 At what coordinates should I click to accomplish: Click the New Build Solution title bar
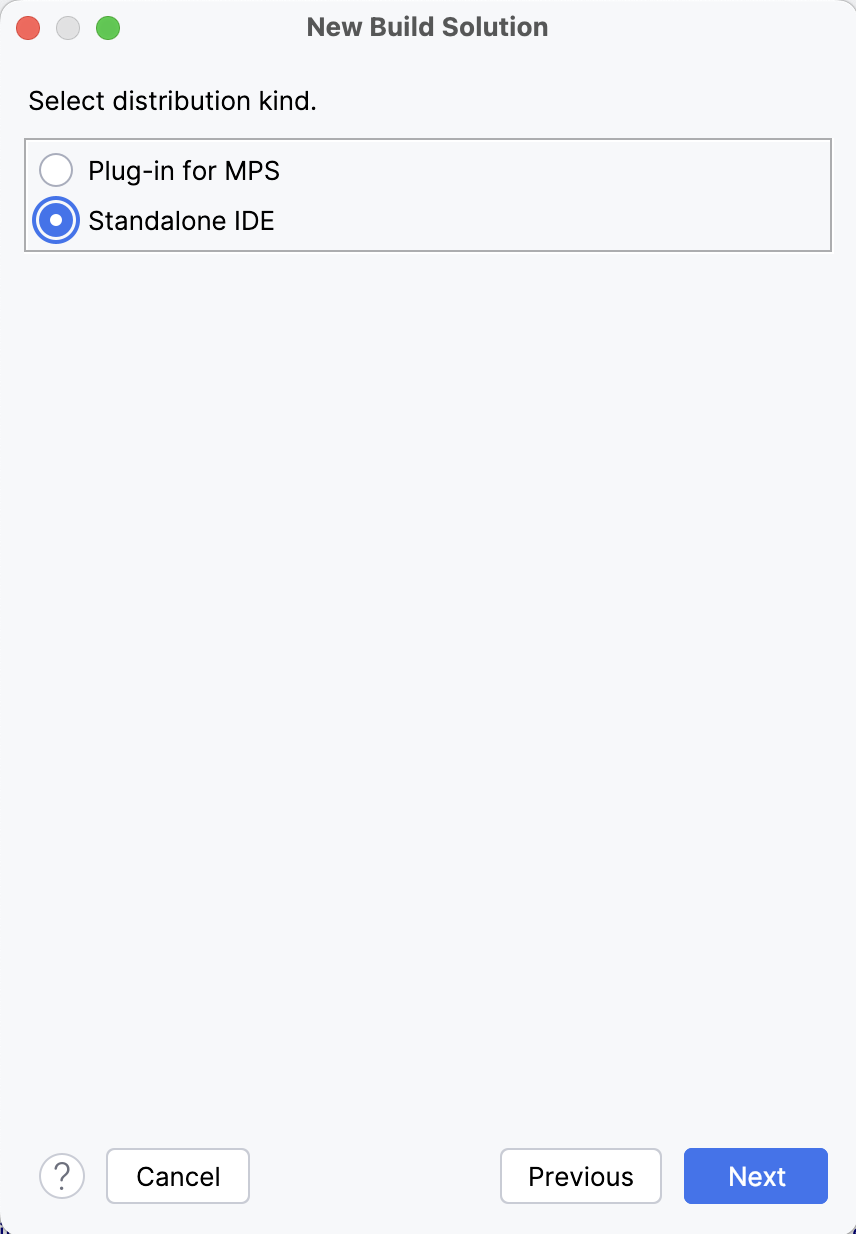(427, 27)
